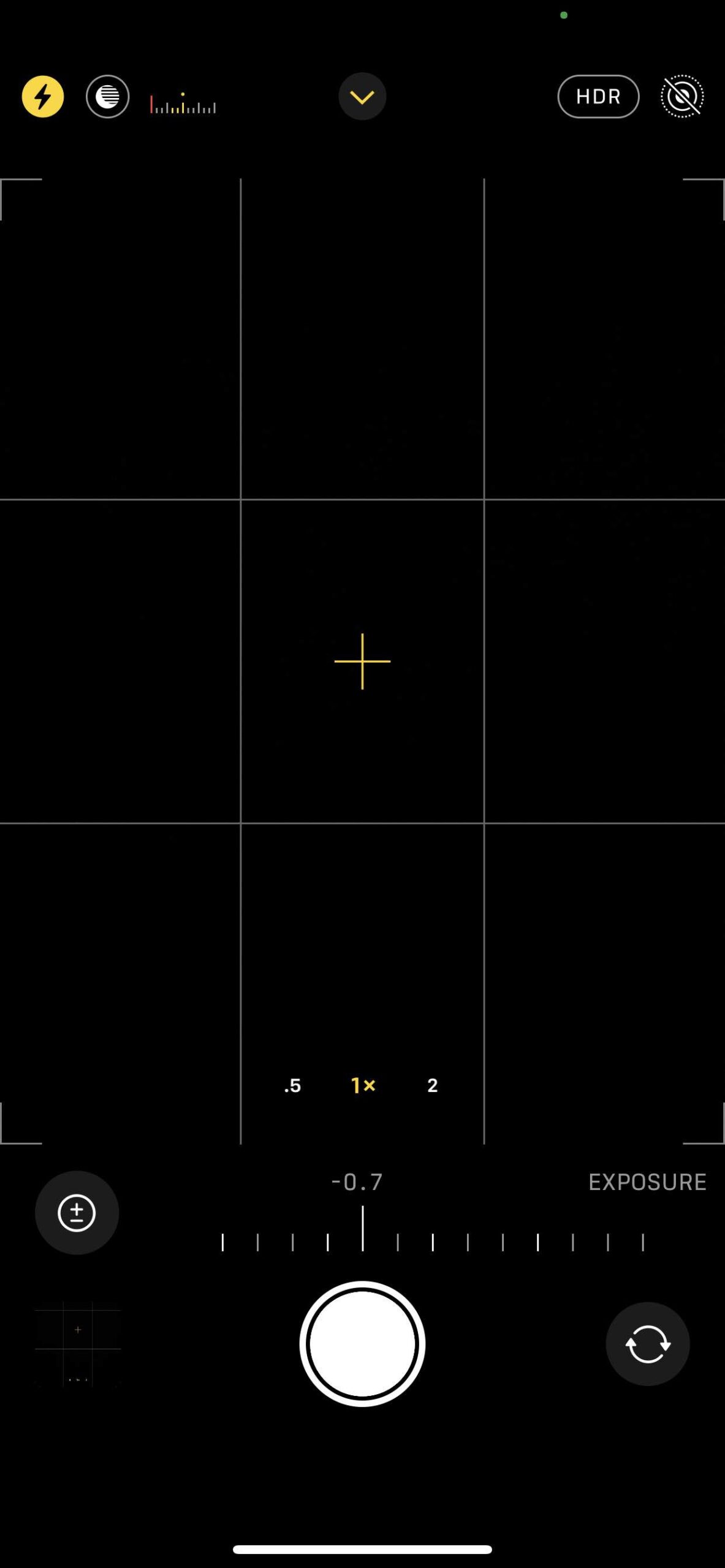
Task: Take a photo with the shutter button
Action: click(x=362, y=1344)
